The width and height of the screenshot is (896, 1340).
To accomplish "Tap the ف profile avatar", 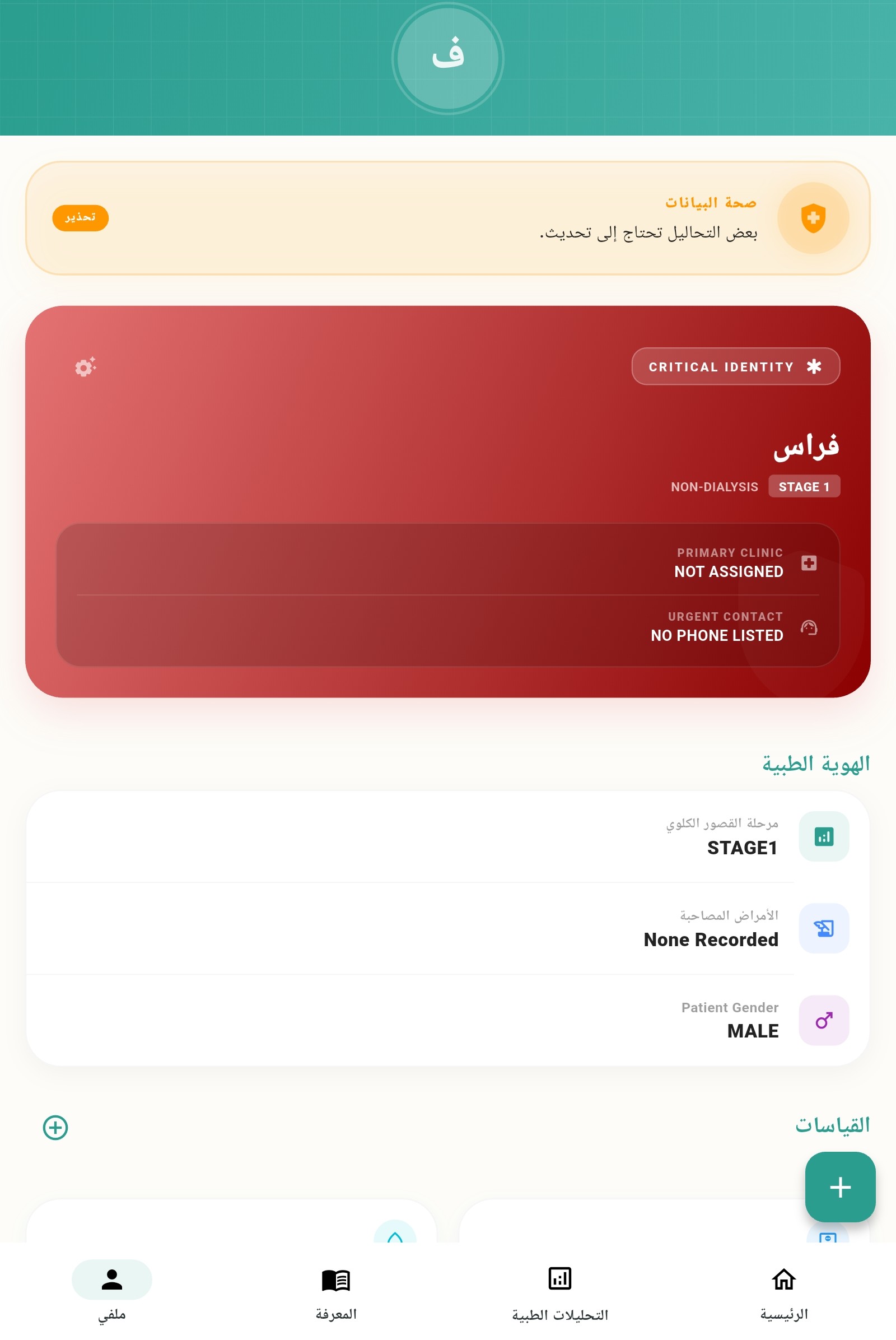I will 447,58.
